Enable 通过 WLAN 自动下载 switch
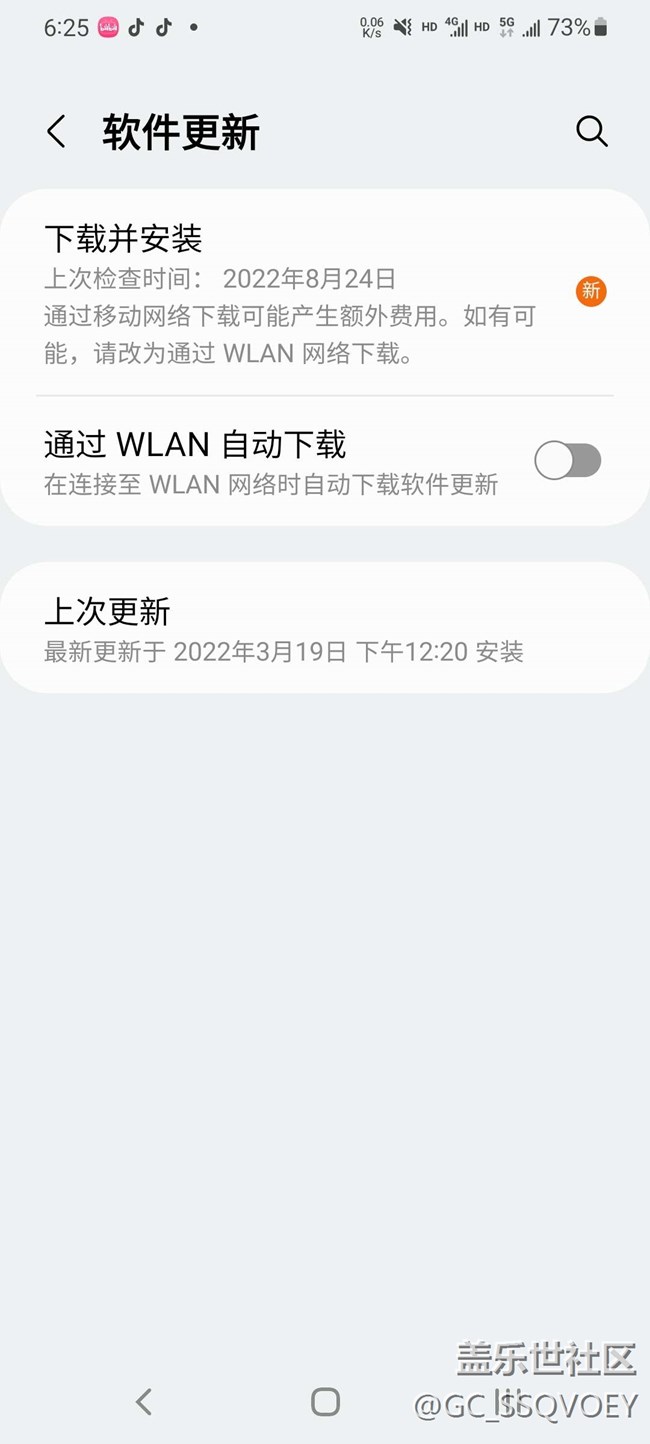650x1444 pixels. pyautogui.click(x=567, y=461)
